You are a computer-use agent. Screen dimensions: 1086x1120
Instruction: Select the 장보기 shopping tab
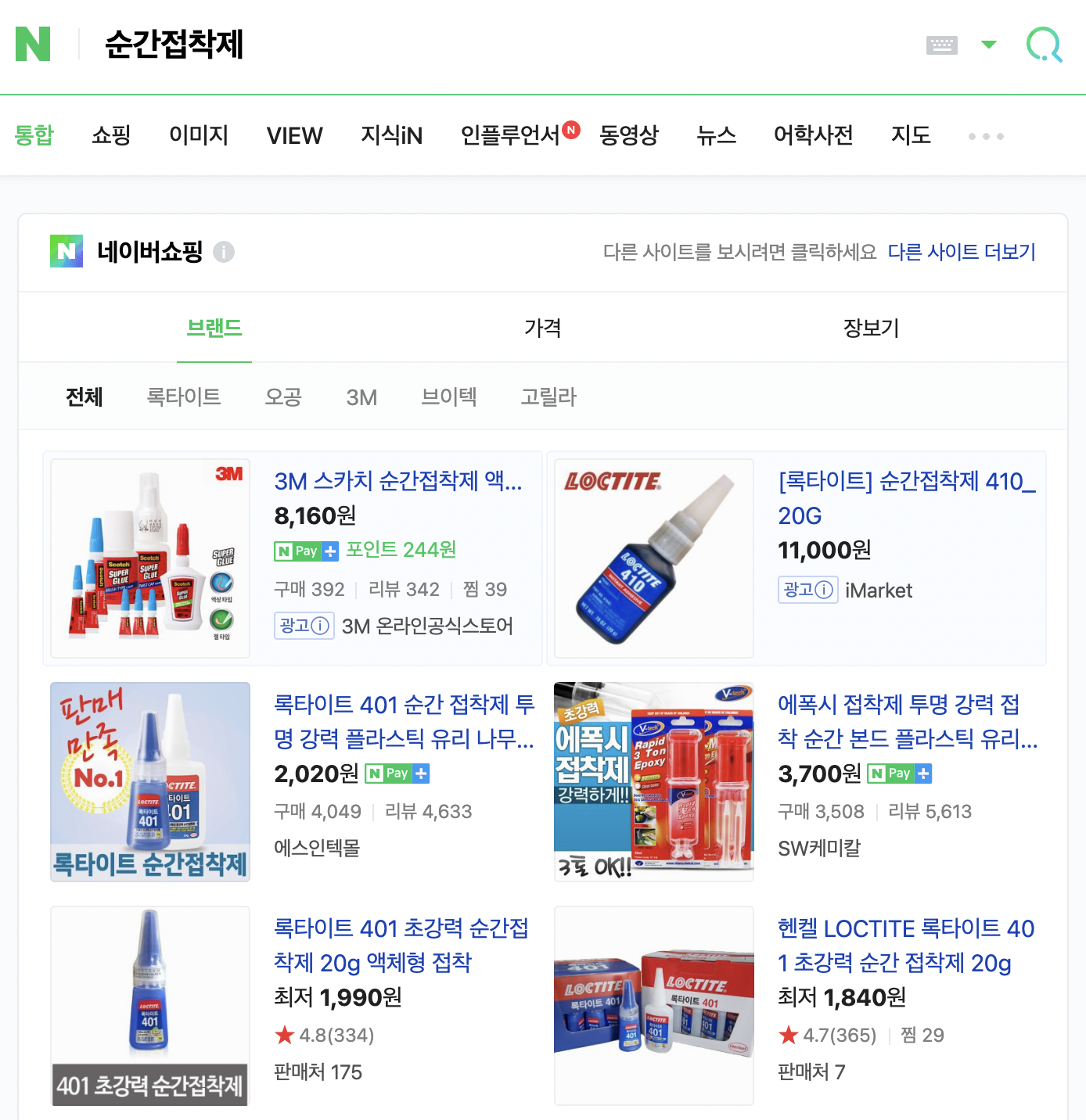coord(871,328)
